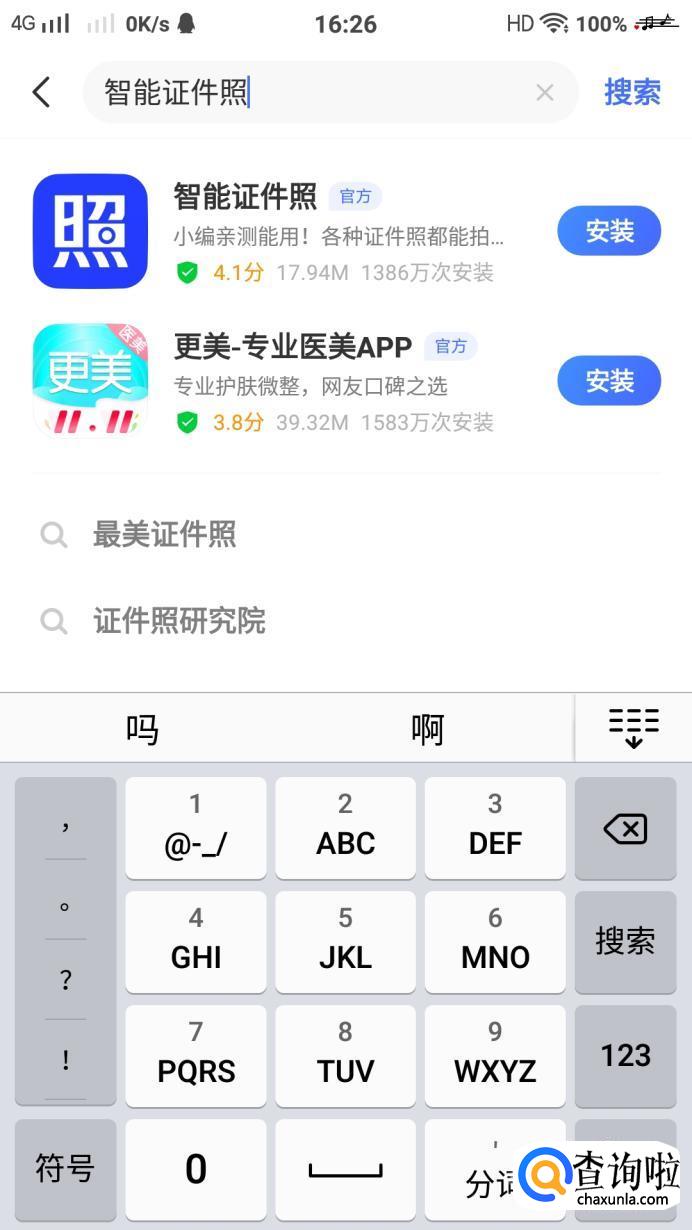Switch keyboard to the 123 number layout
Viewport: 692px width, 1230px height.
click(625, 1056)
